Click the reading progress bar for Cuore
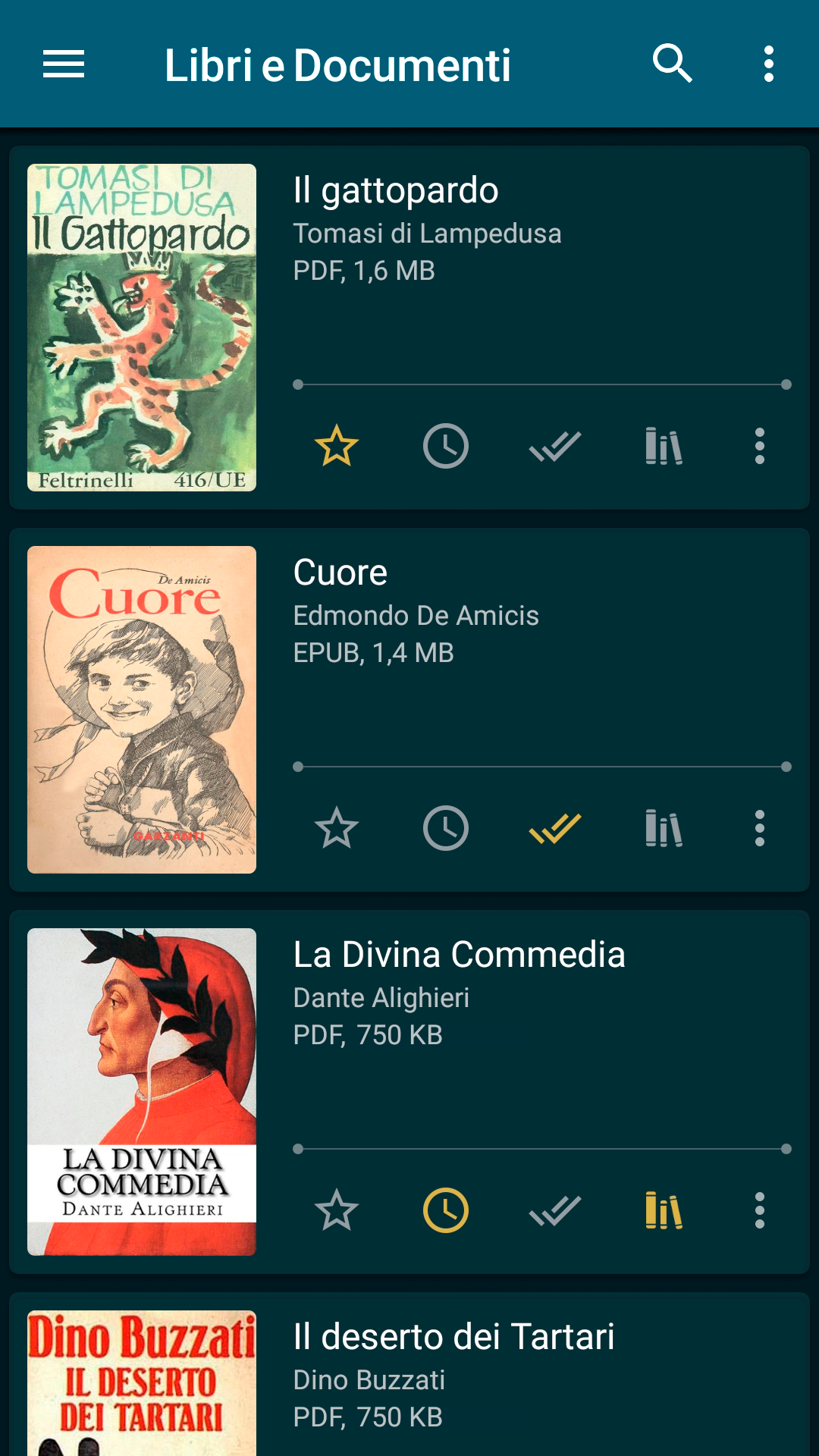The image size is (819, 1456). 540,766
